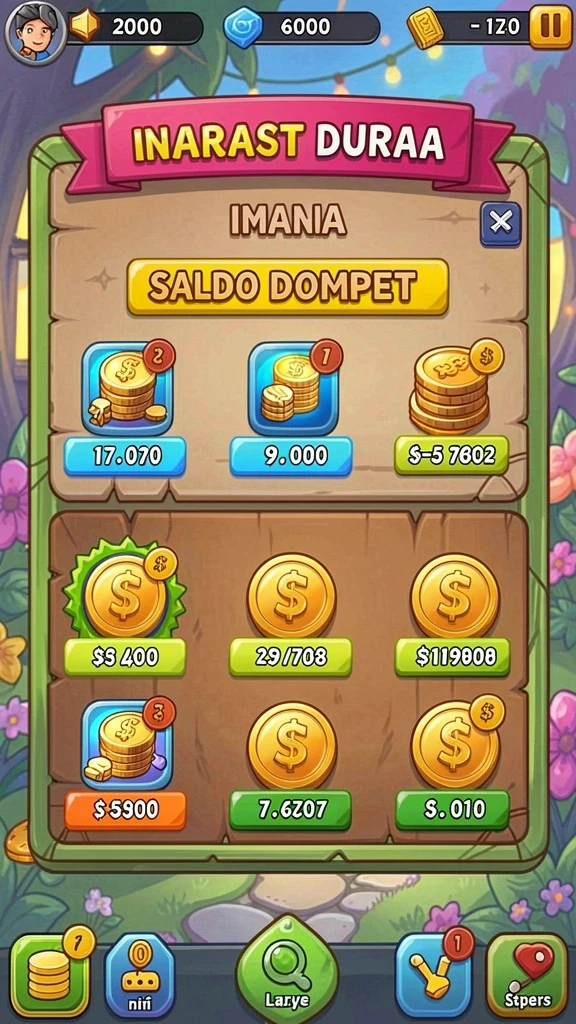
Task: Select the coin stack priced $-5 7602
Action: 451,454
